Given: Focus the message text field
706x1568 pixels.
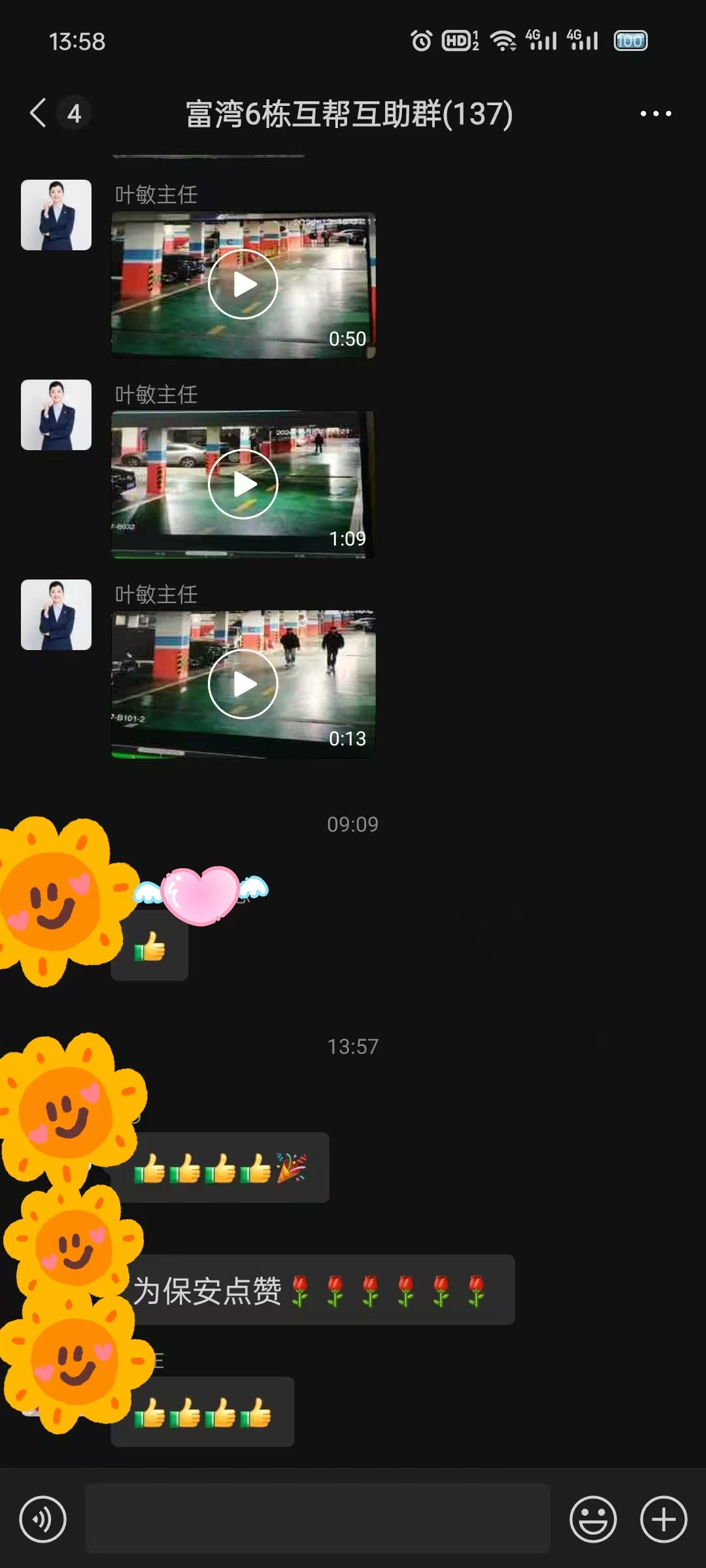Looking at the screenshot, I should point(318,1519).
